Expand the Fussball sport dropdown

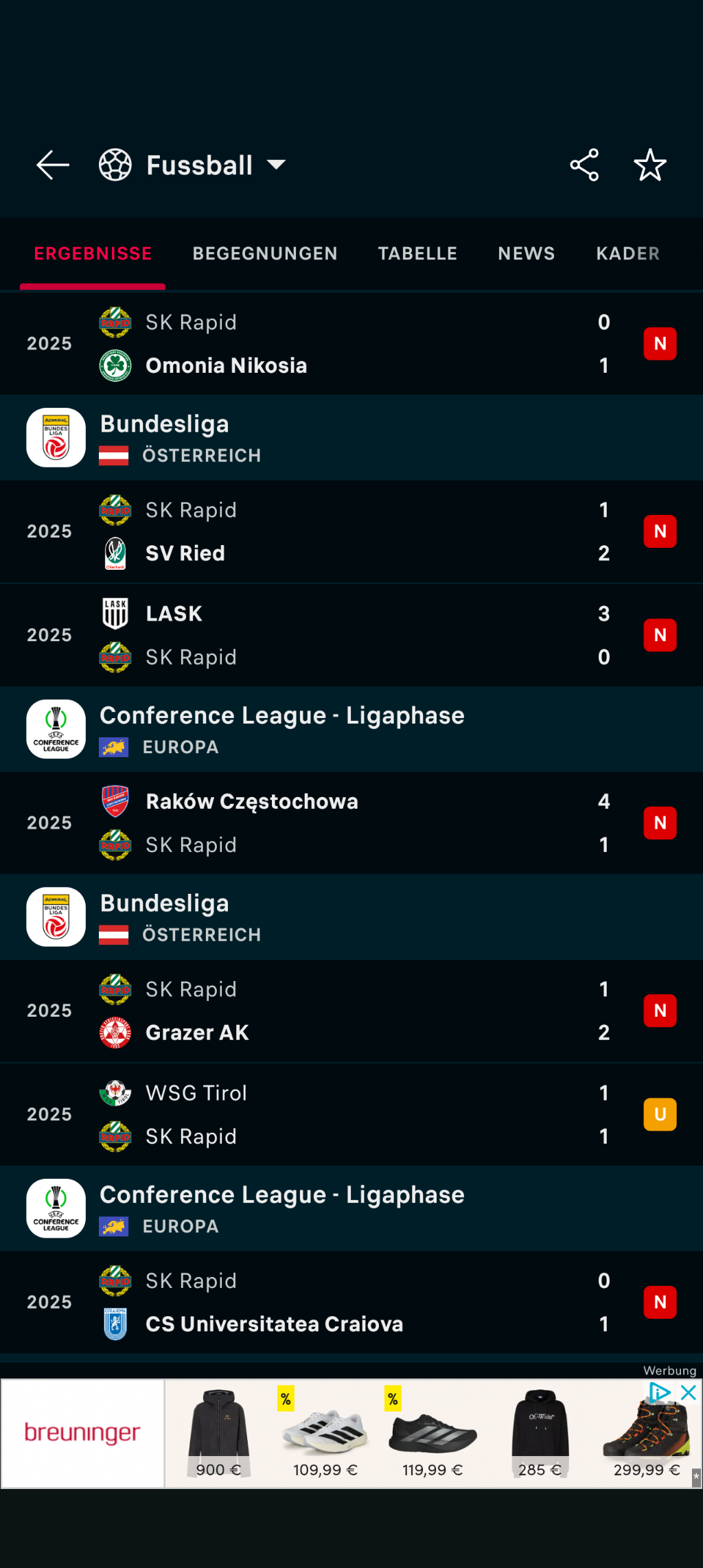275,165
